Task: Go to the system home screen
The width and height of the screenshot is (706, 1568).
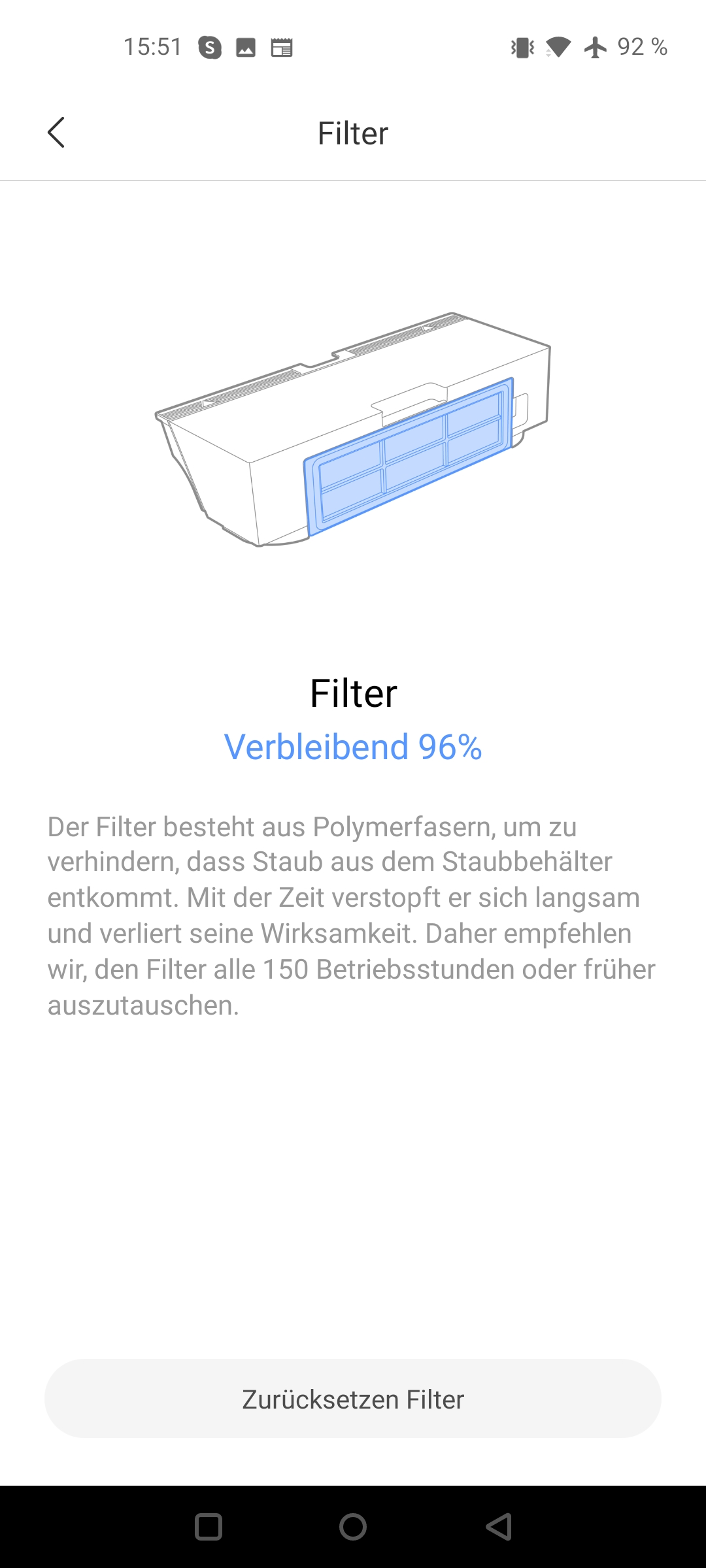Action: 353,1527
